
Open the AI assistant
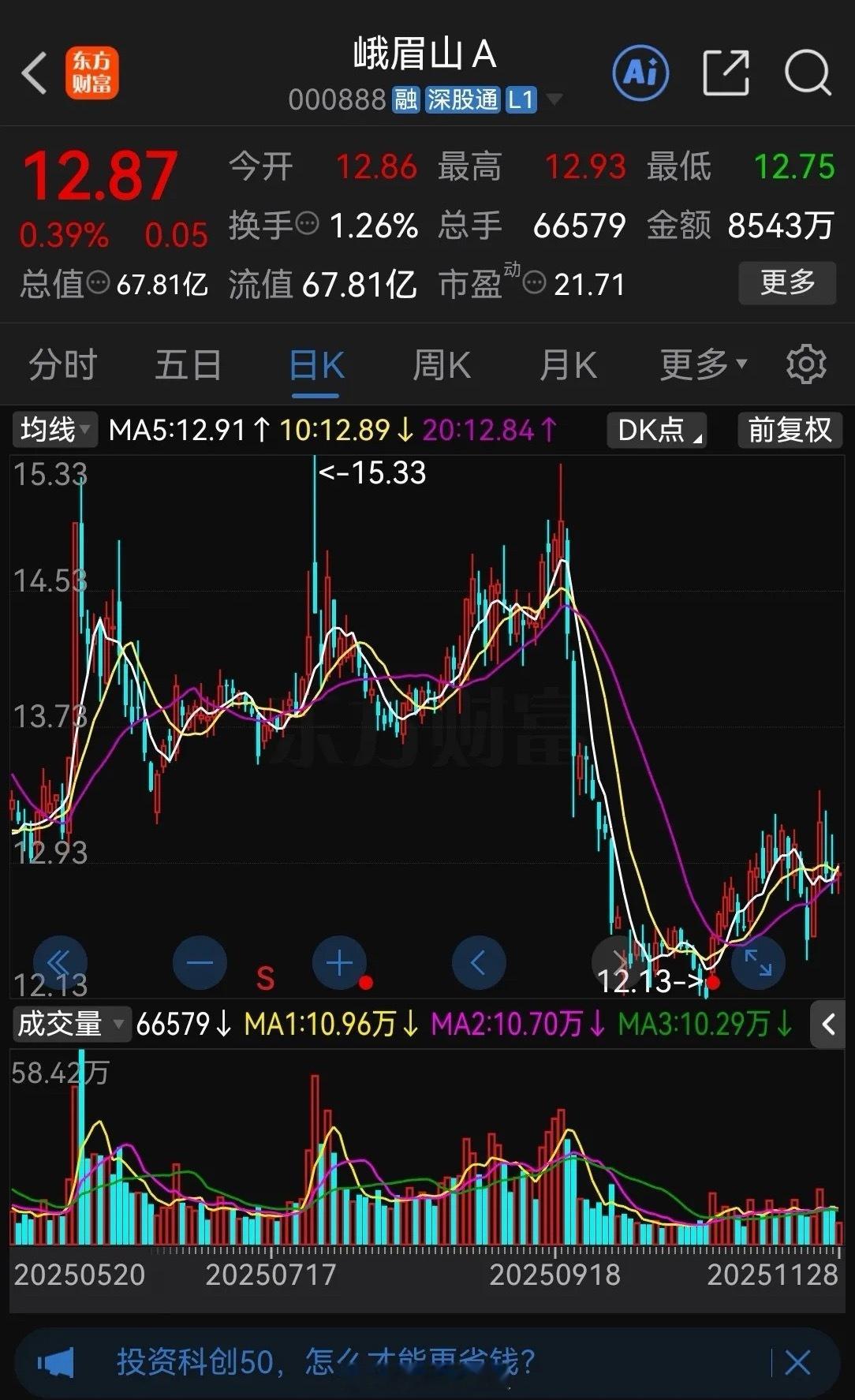pos(640,72)
